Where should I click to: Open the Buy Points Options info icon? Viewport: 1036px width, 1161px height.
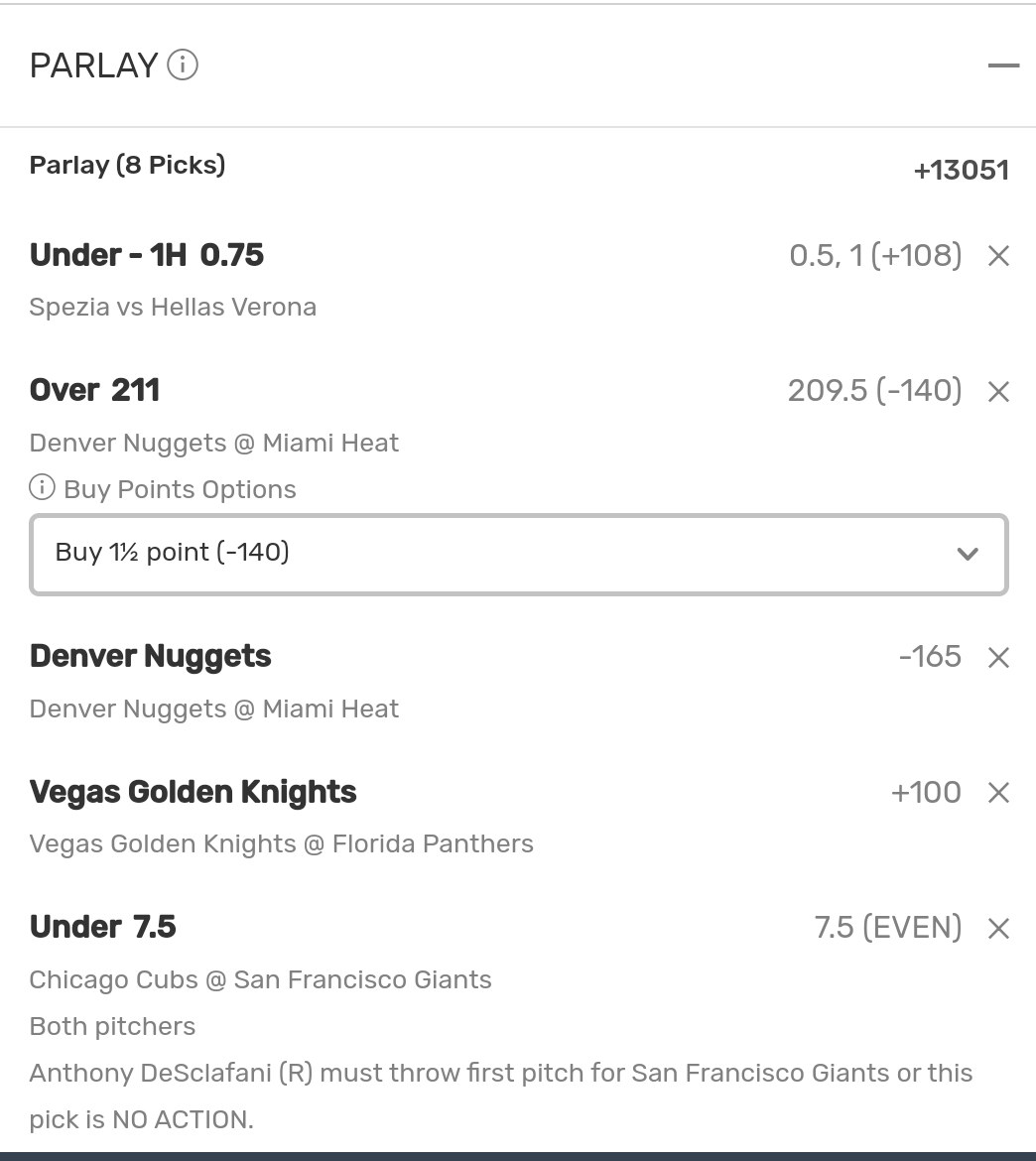tap(42, 487)
